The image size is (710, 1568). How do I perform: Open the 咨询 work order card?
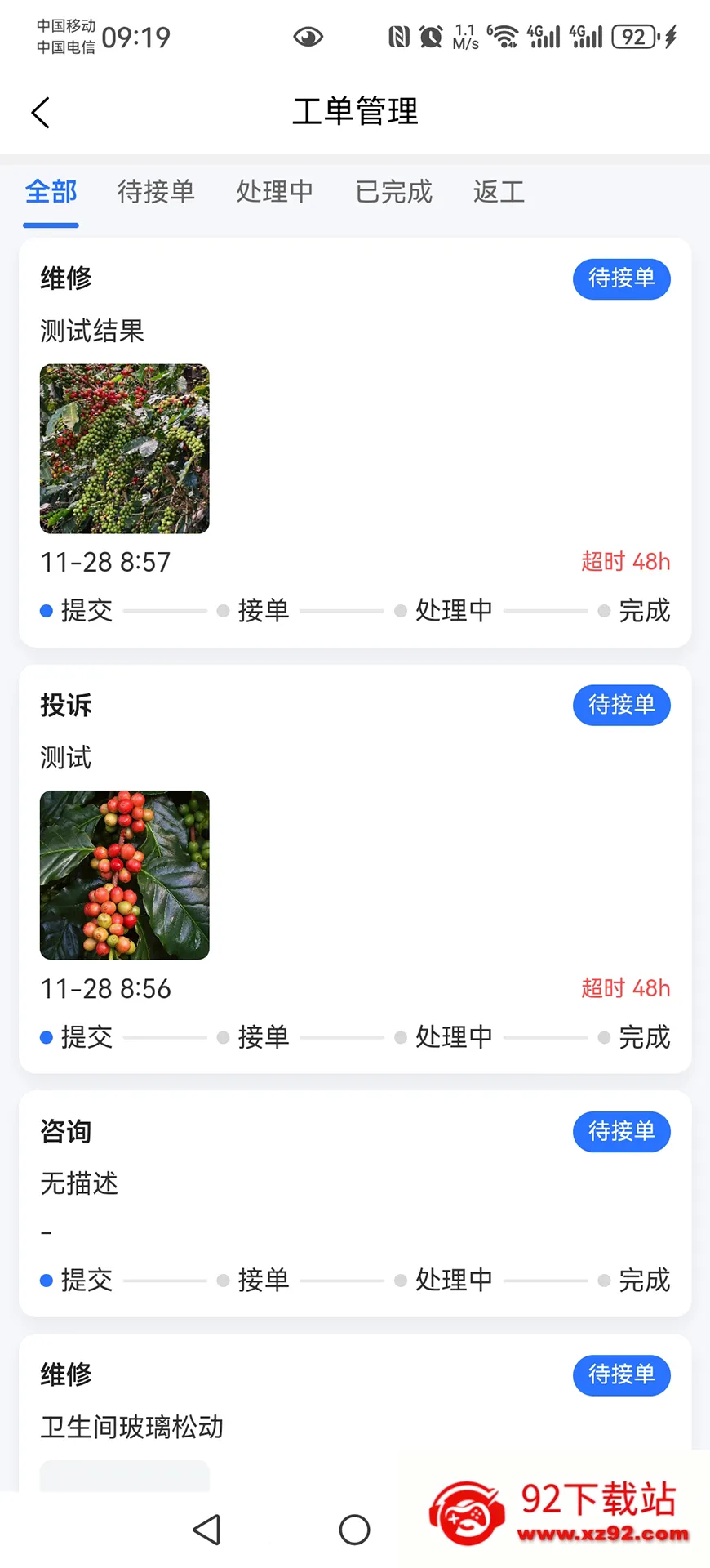355,1204
